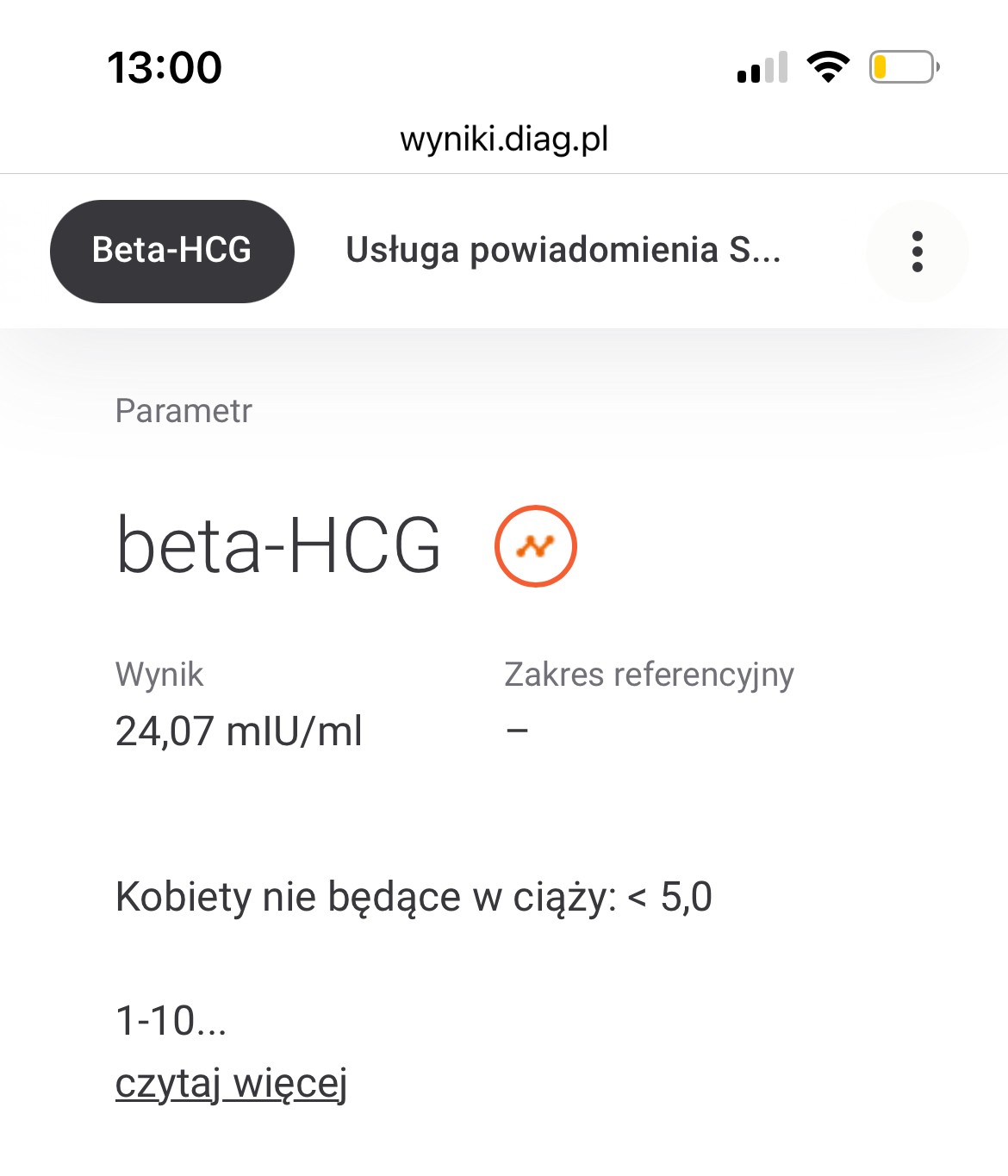Tap the wyniki.diag.pl address bar
Screen dimensions: 1008x1176
(x=504, y=139)
